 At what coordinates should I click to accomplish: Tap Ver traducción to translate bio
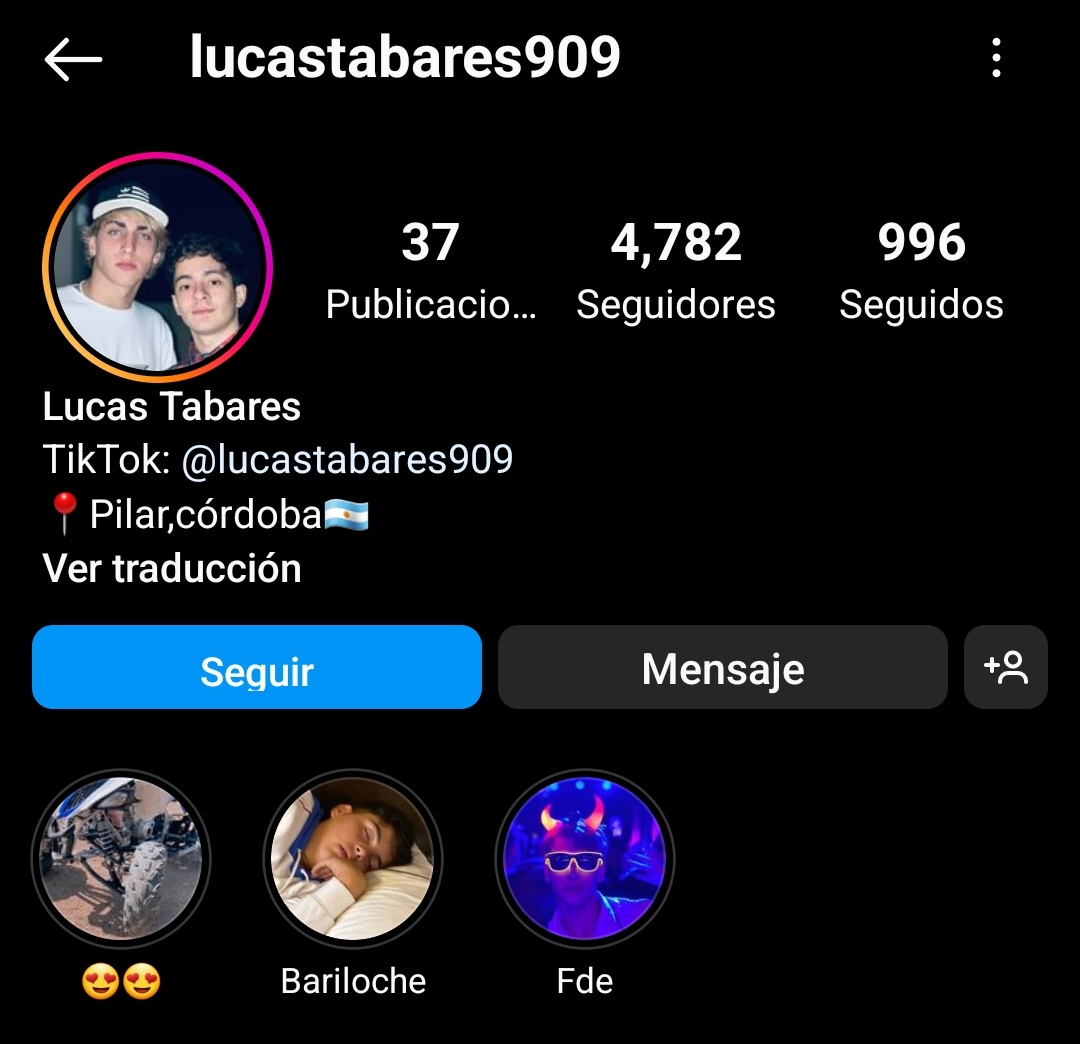tap(172, 568)
